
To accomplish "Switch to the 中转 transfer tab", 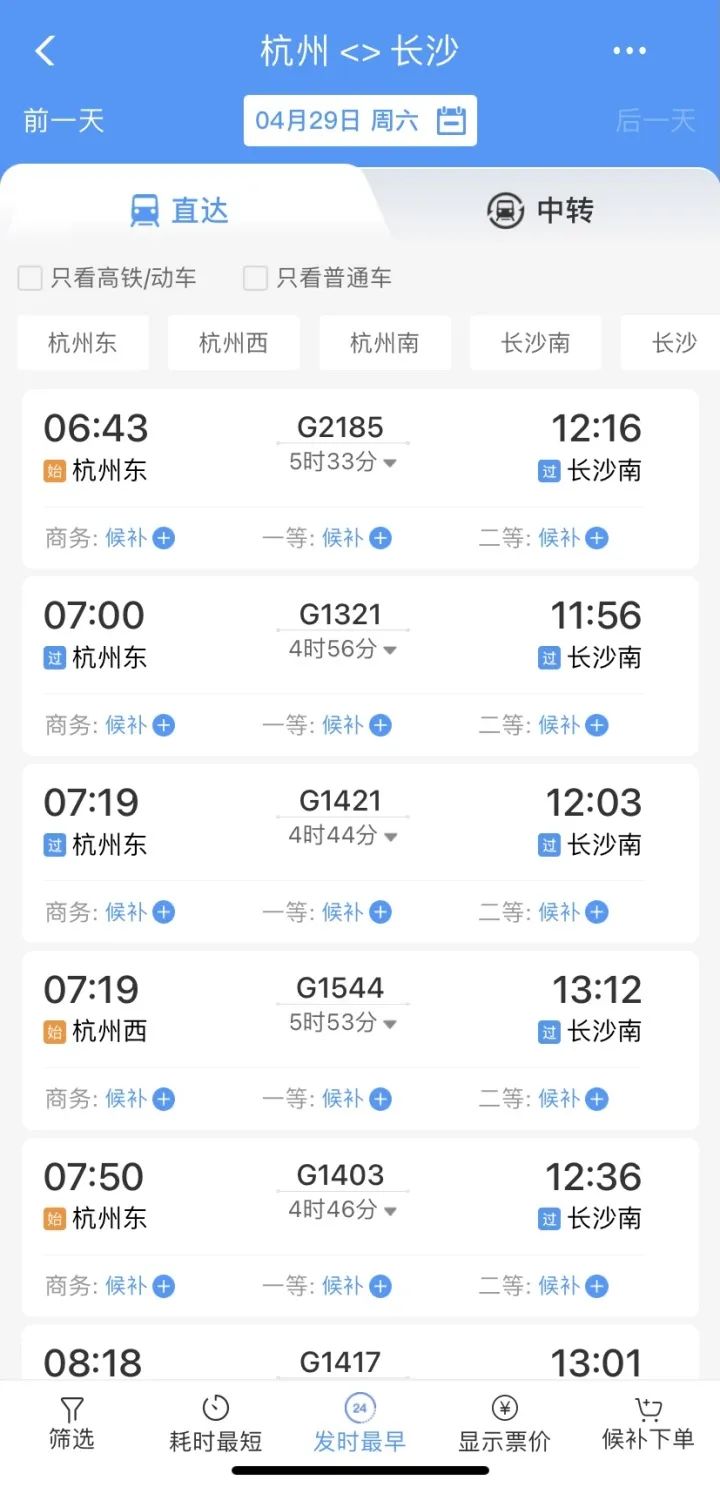I will point(540,210).
